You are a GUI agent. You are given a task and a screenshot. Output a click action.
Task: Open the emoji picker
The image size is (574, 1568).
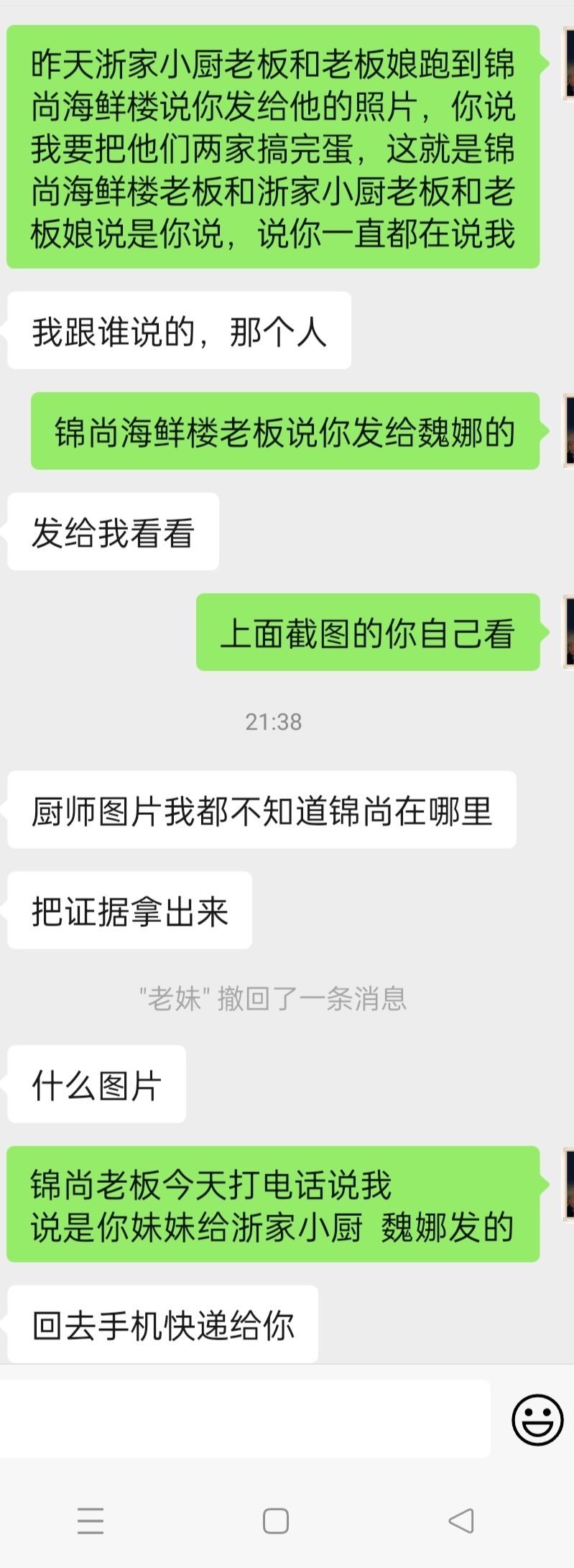pos(537,1419)
